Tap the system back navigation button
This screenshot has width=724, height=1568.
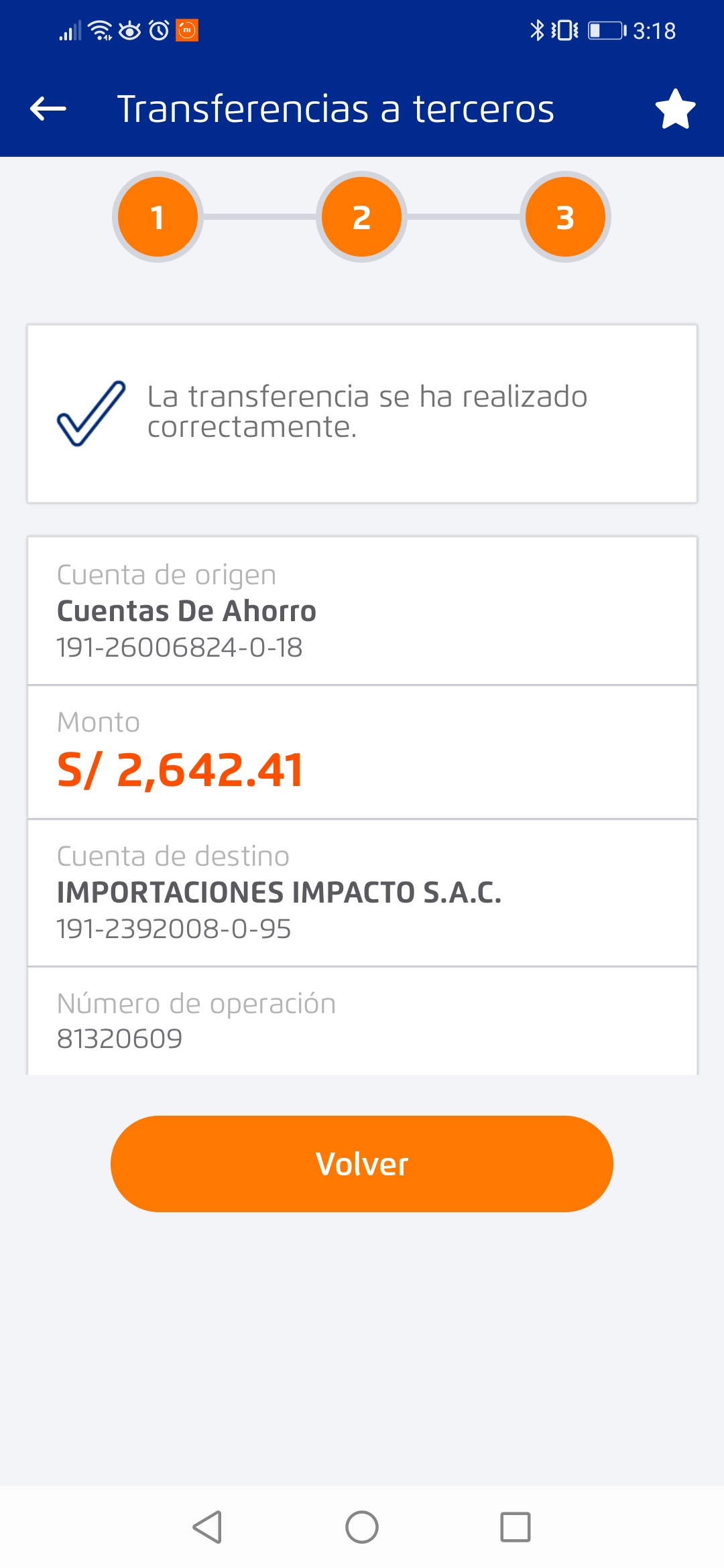[x=207, y=1527]
